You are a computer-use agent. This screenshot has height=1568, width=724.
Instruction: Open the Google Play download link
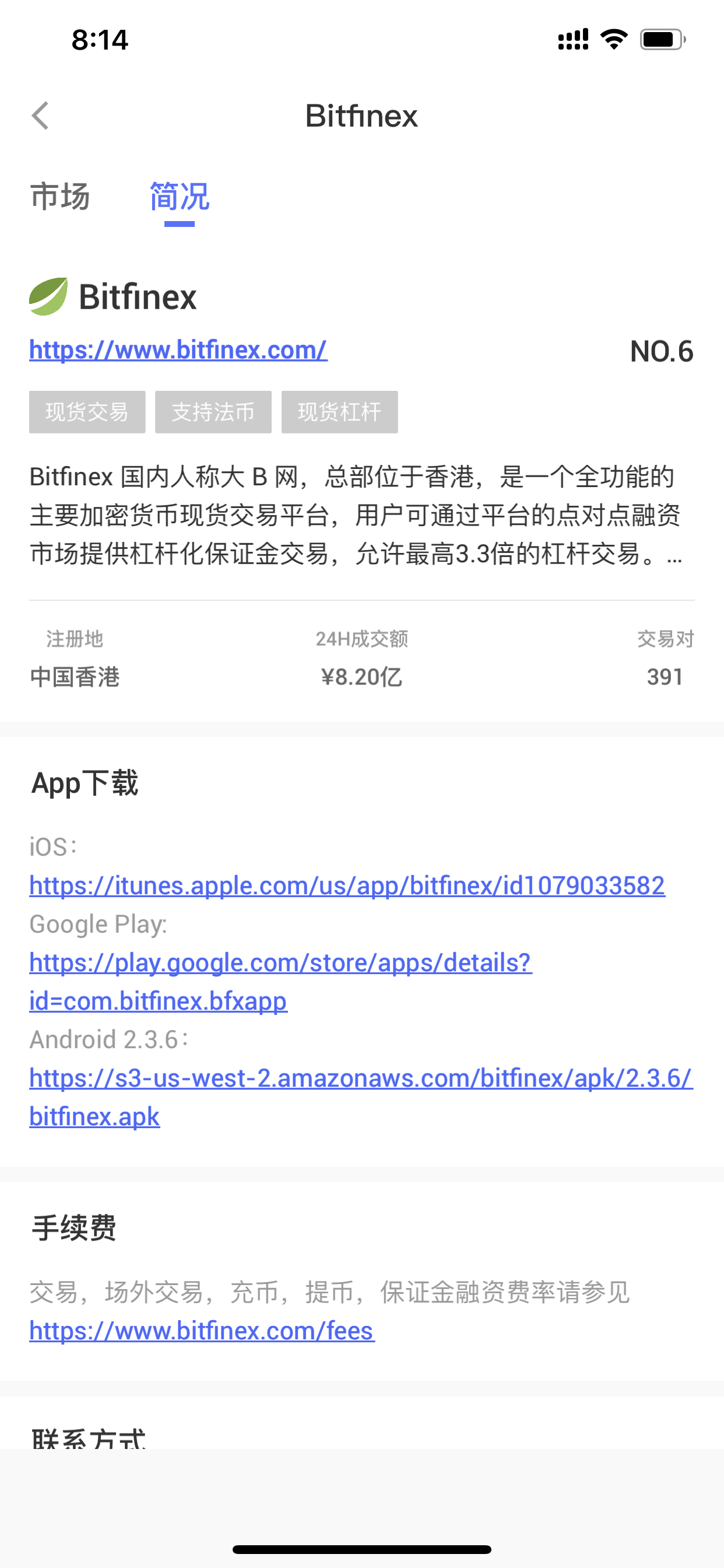coord(280,981)
